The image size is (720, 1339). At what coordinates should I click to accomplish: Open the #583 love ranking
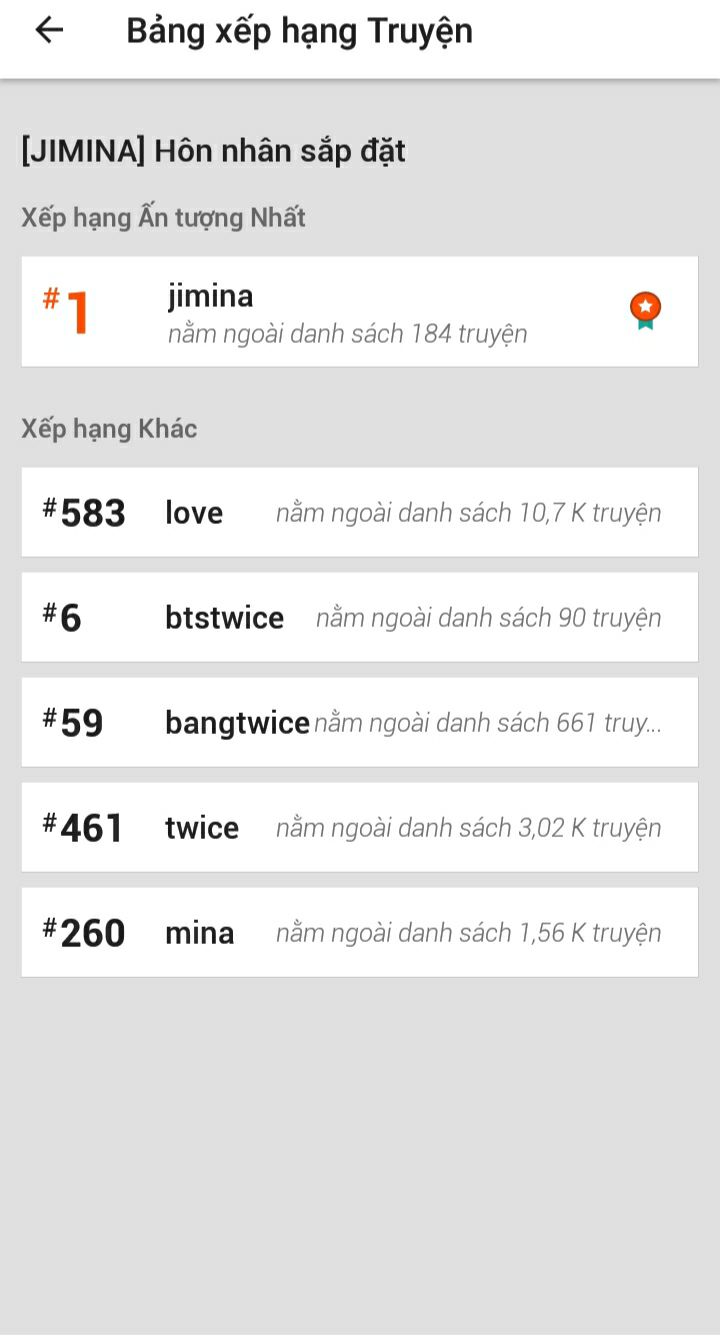click(x=360, y=512)
